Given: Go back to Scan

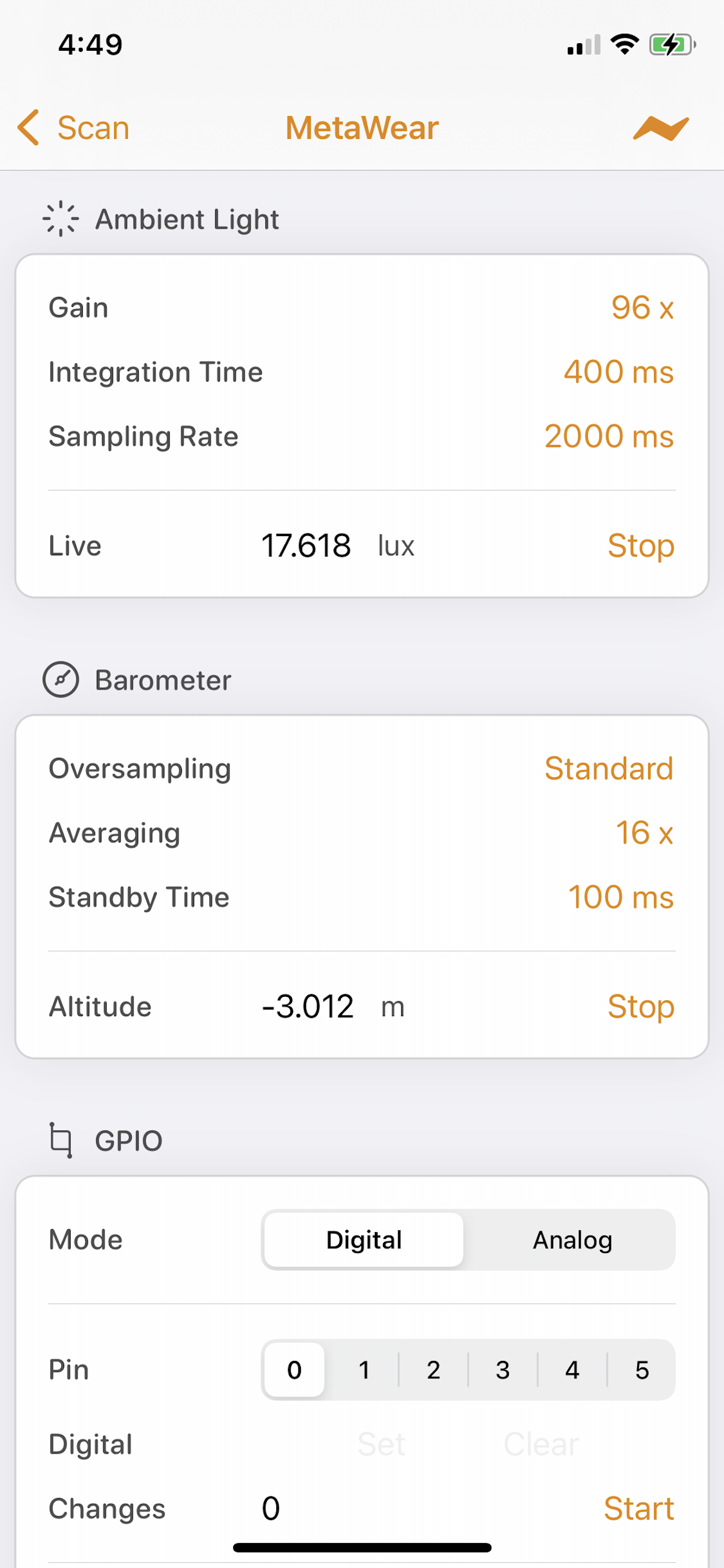Looking at the screenshot, I should (x=73, y=128).
